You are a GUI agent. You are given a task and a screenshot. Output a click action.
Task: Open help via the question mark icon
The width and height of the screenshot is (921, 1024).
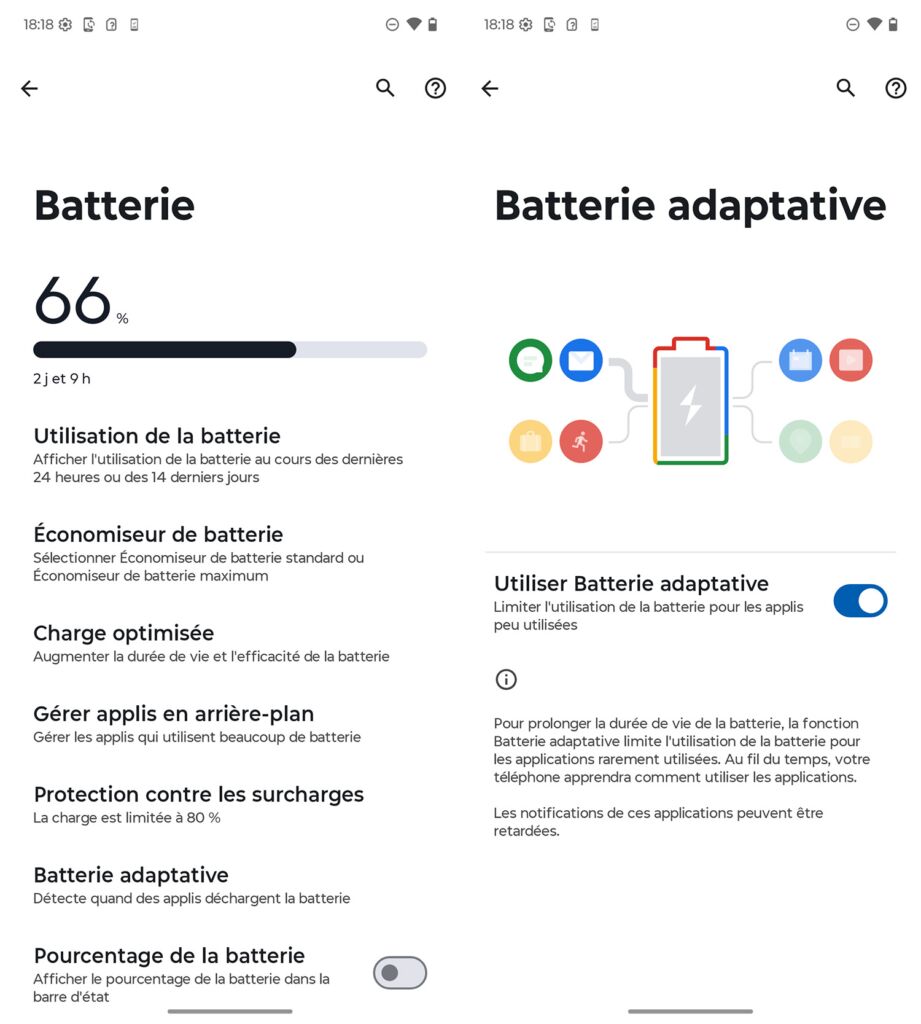(x=435, y=88)
